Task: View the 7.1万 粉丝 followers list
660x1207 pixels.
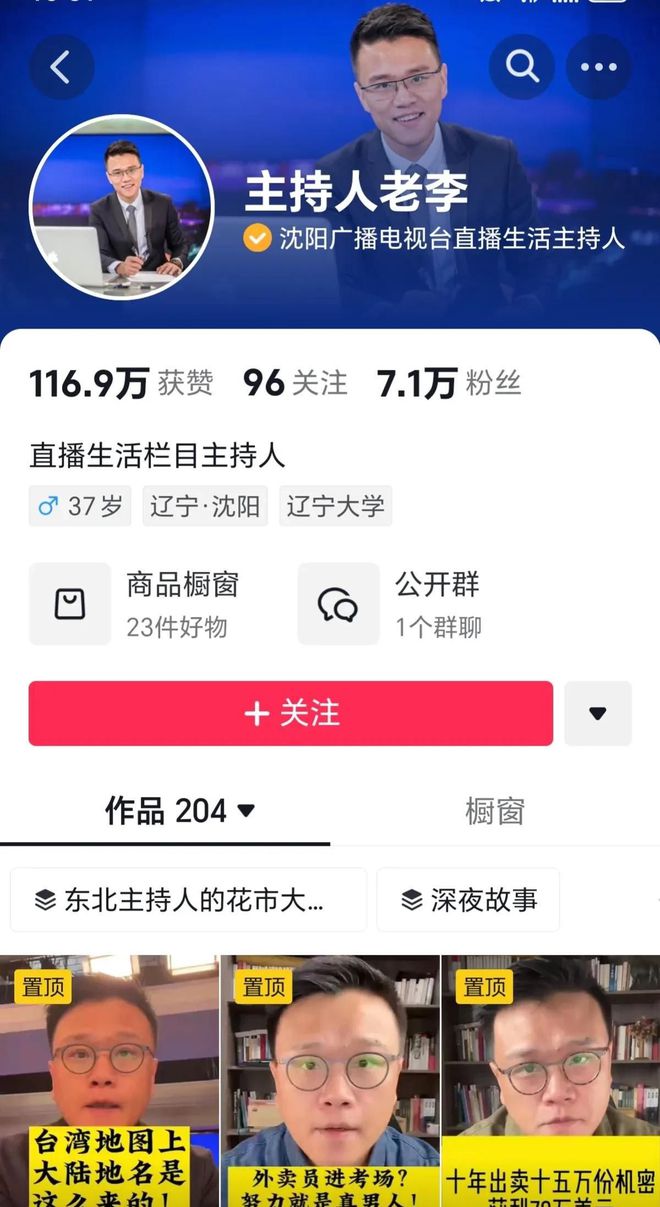Action: click(449, 383)
